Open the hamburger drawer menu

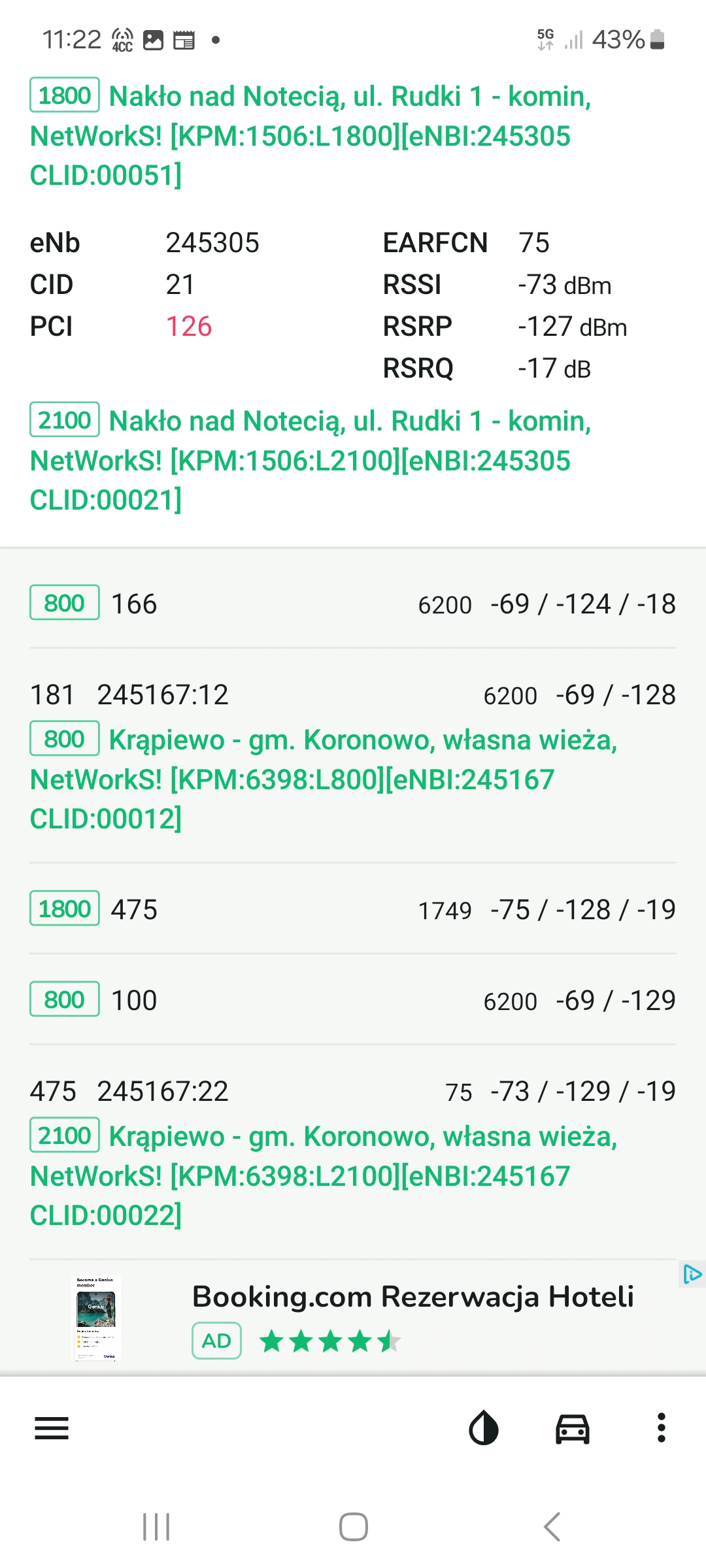point(52,1428)
